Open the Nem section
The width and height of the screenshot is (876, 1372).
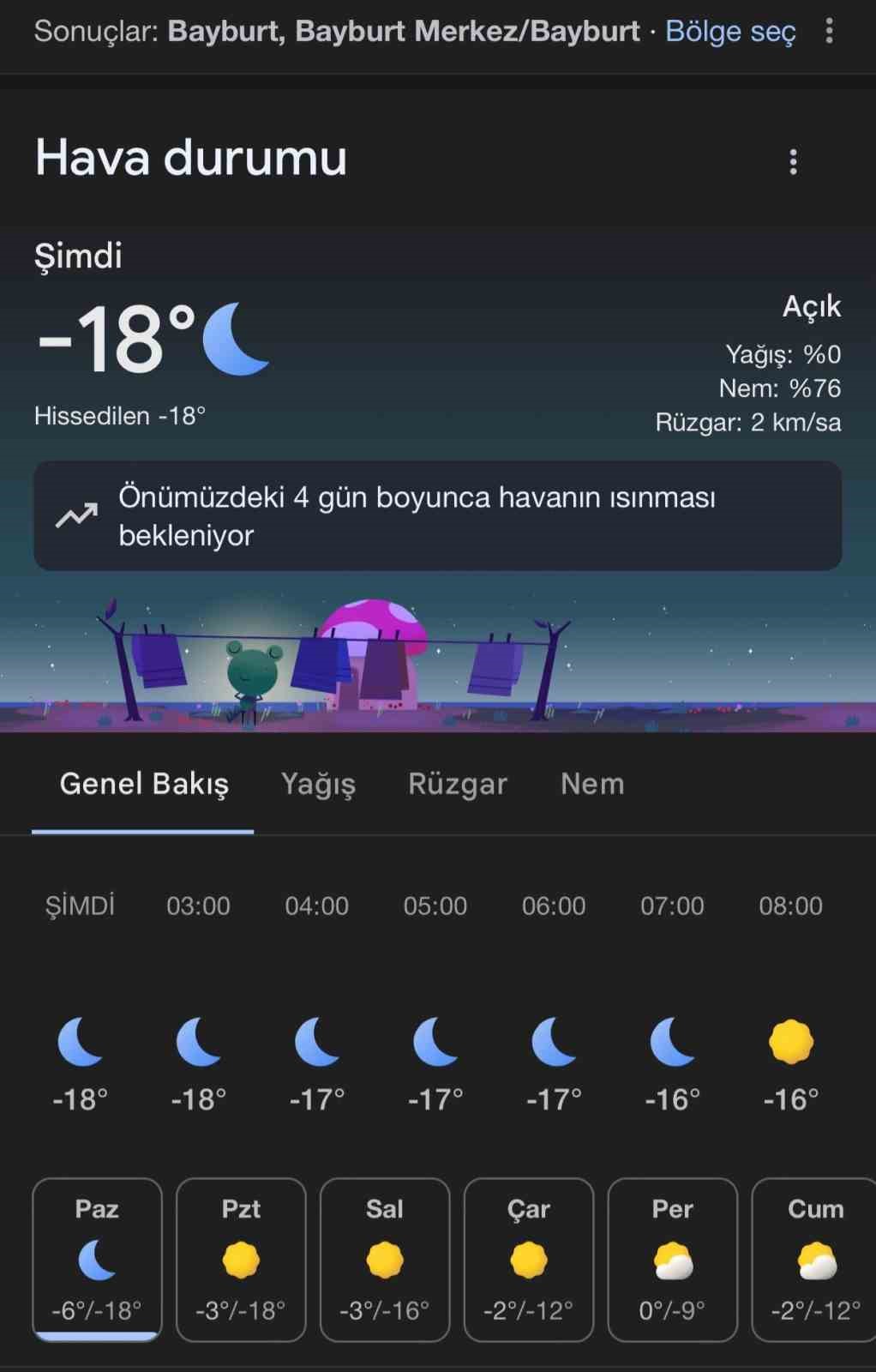coord(591,784)
